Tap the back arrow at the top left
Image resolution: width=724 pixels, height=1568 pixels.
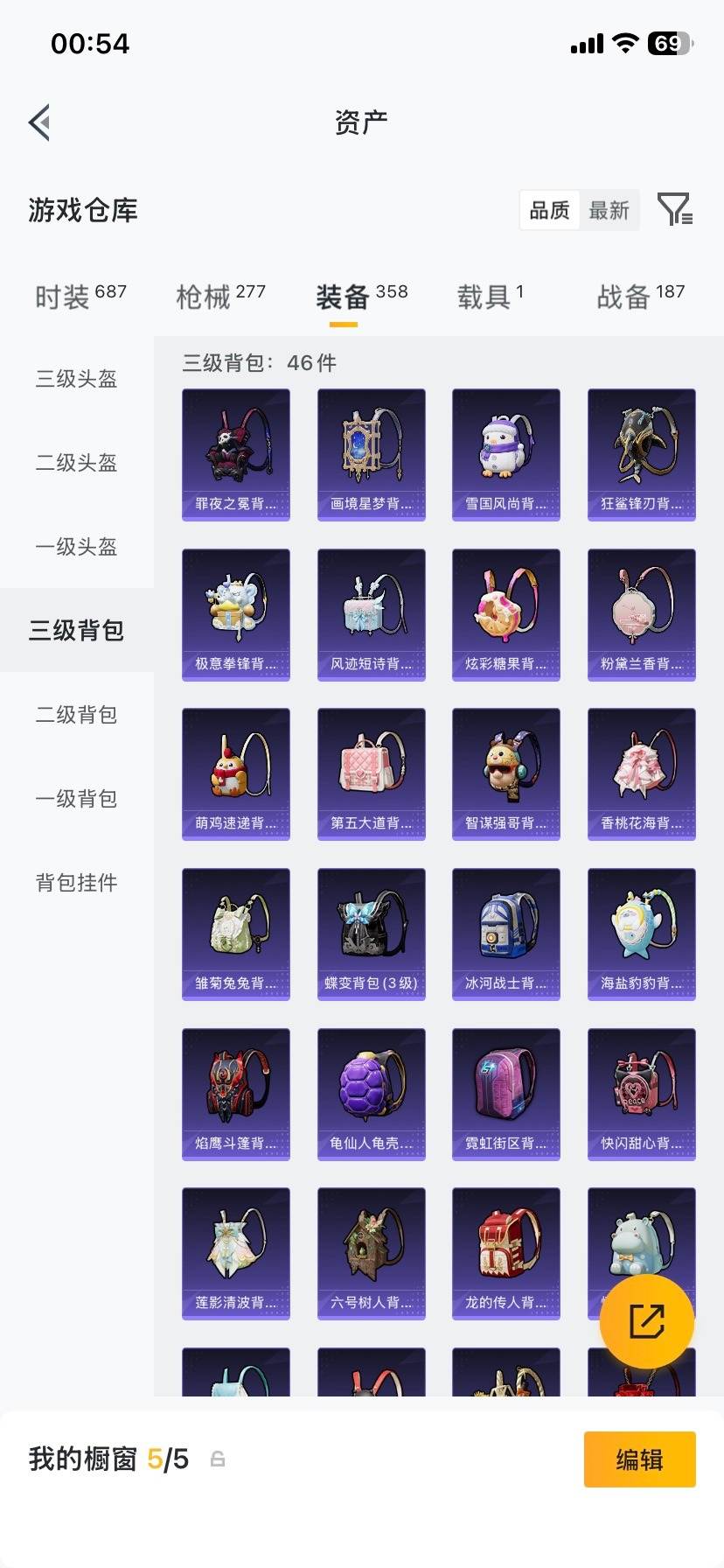coord(39,122)
